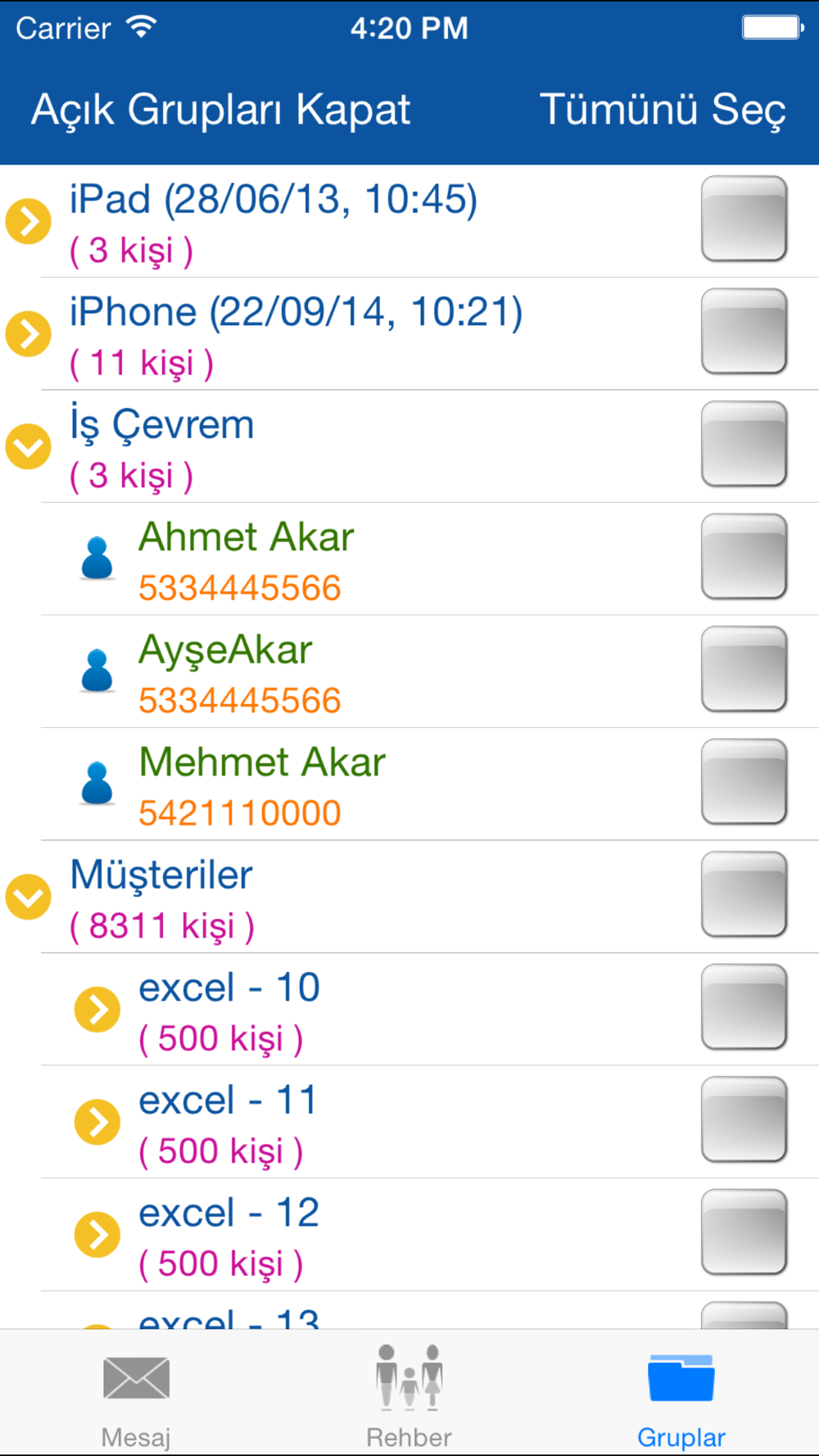This screenshot has height=1456, width=819.
Task: Expand the excel - 10 subgroup
Action: tap(97, 1010)
